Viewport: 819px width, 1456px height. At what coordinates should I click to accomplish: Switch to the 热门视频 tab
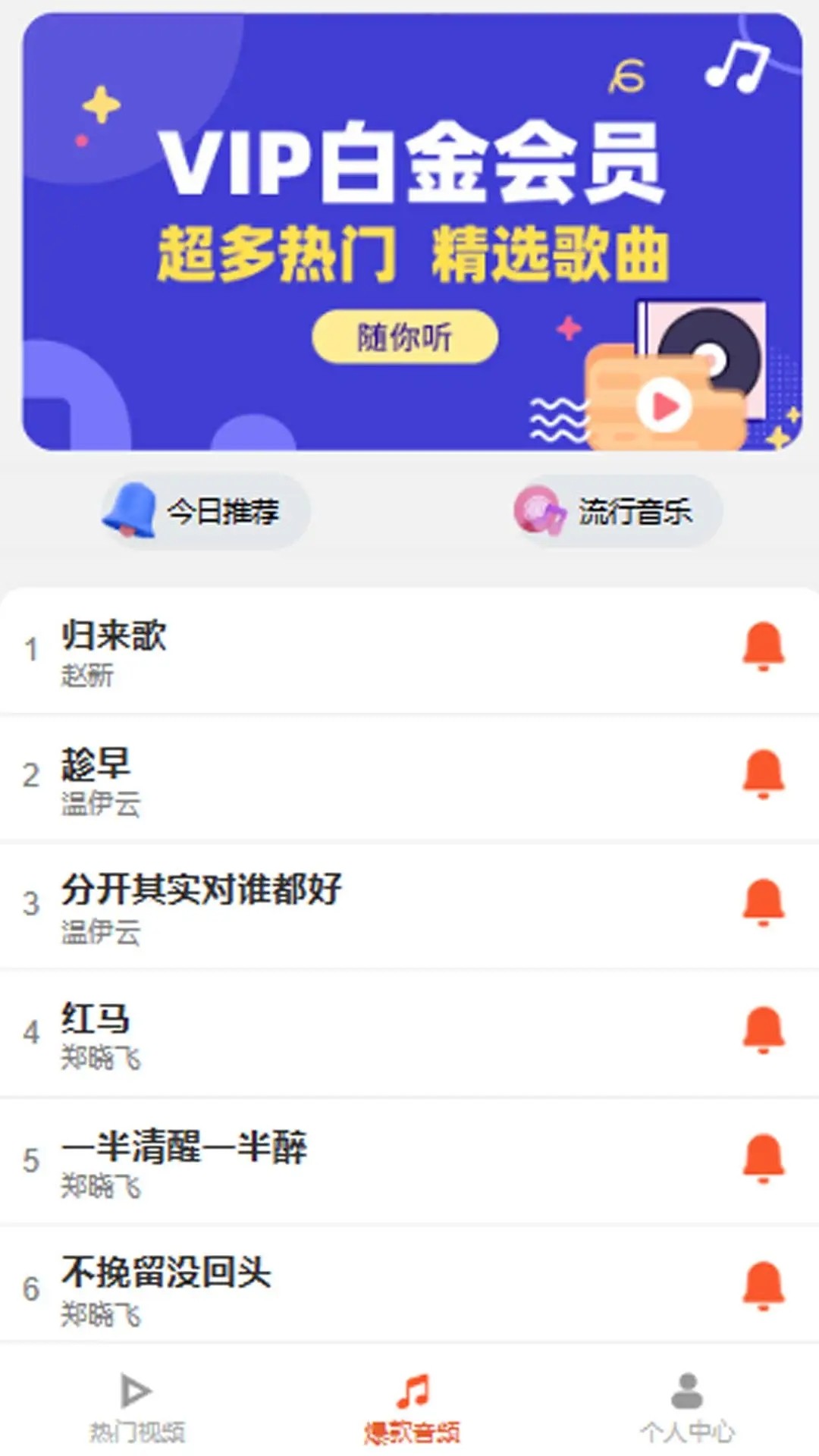click(137, 1407)
